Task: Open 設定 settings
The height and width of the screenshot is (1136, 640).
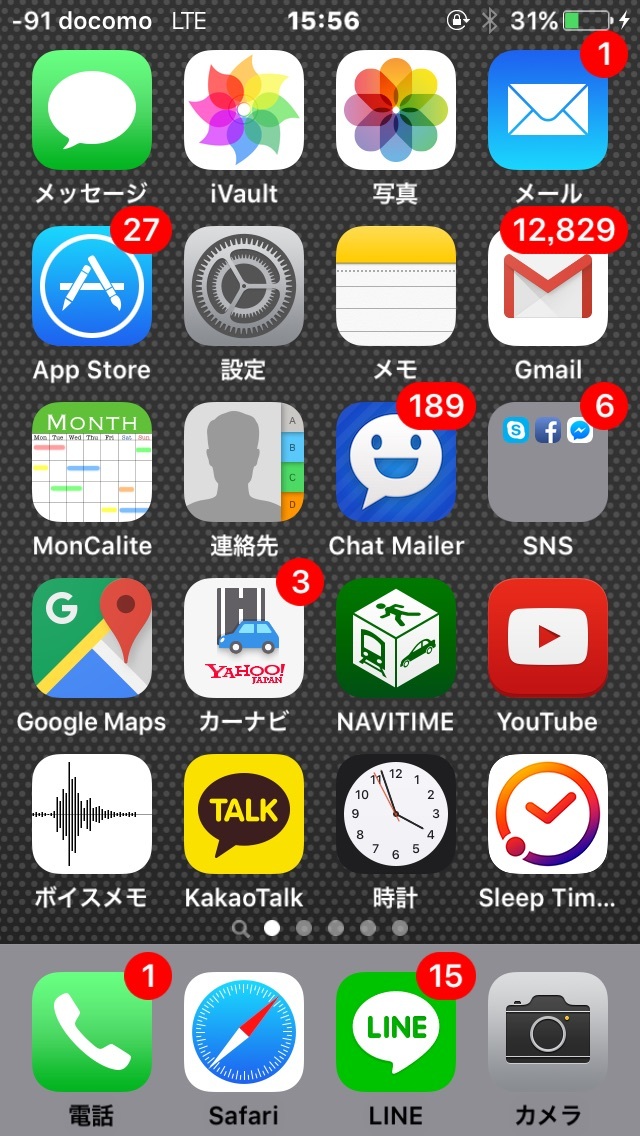Action: point(244,286)
